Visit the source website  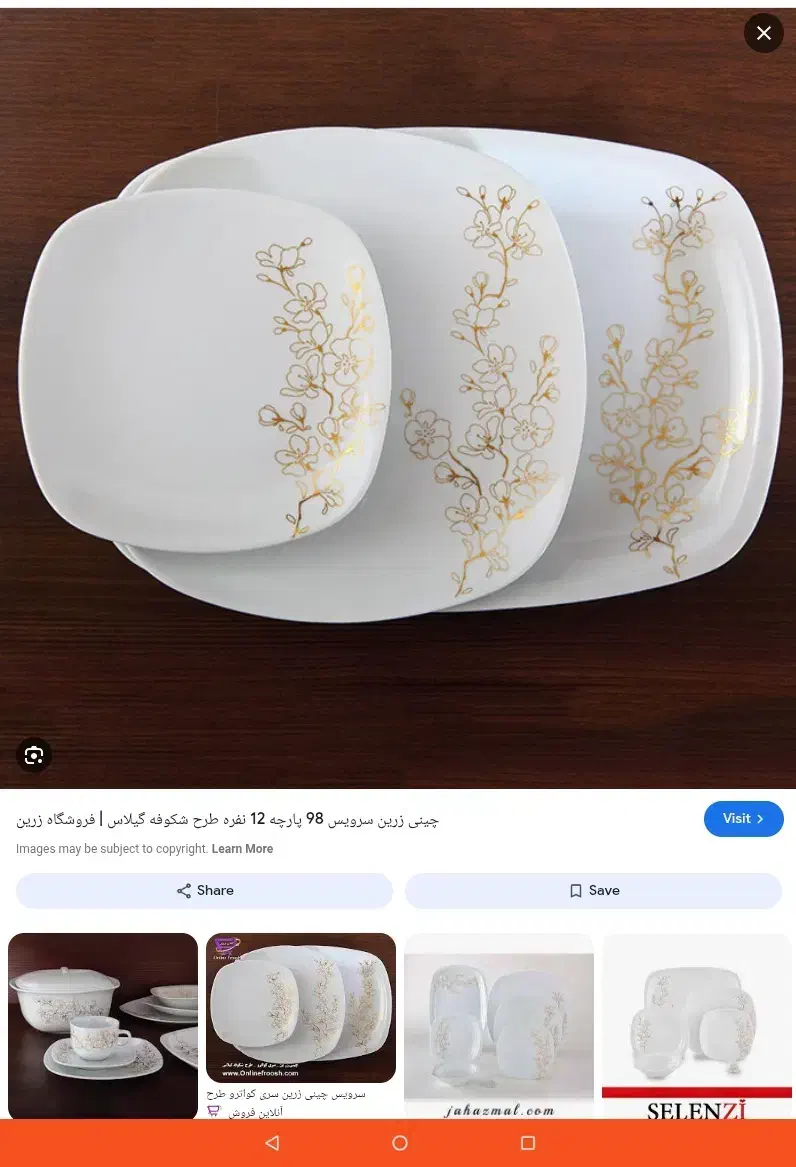(743, 819)
